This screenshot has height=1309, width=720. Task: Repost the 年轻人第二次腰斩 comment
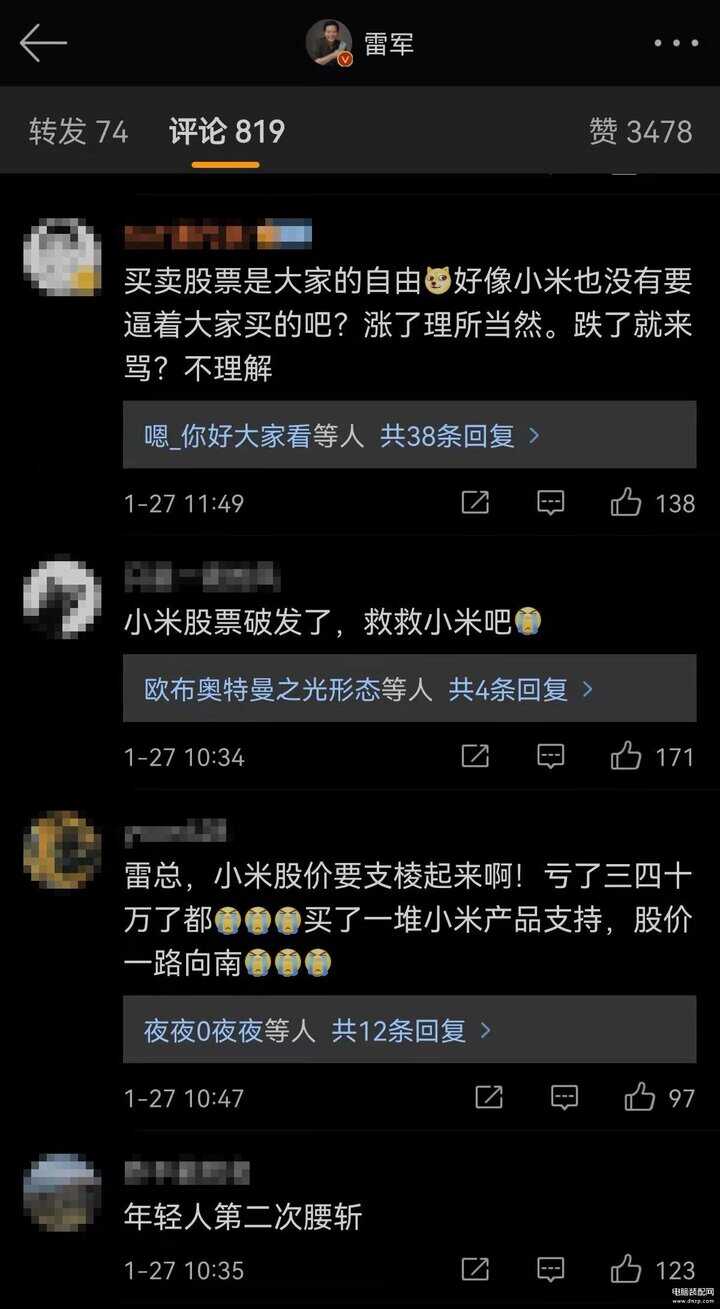tap(476, 1270)
